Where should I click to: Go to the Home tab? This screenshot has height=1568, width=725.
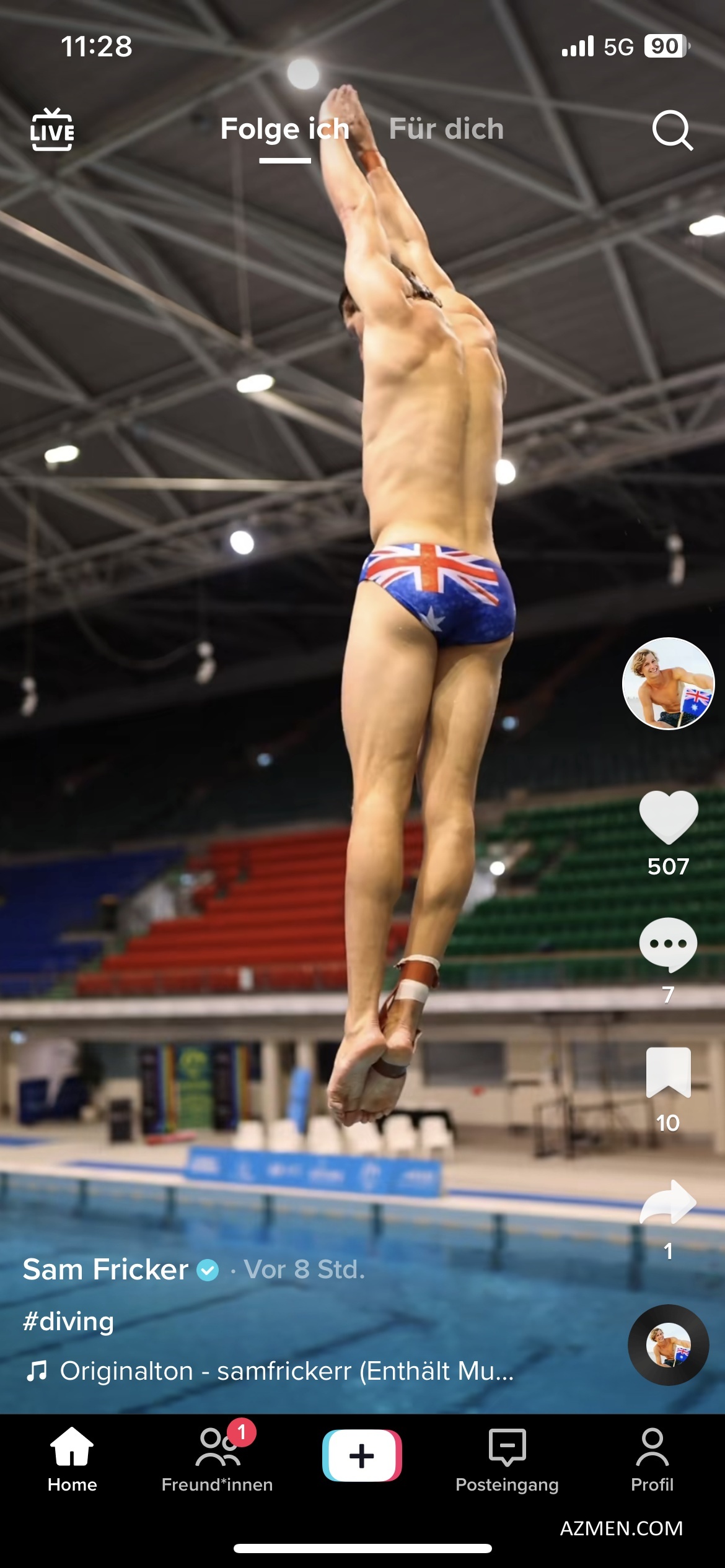[x=72, y=1459]
